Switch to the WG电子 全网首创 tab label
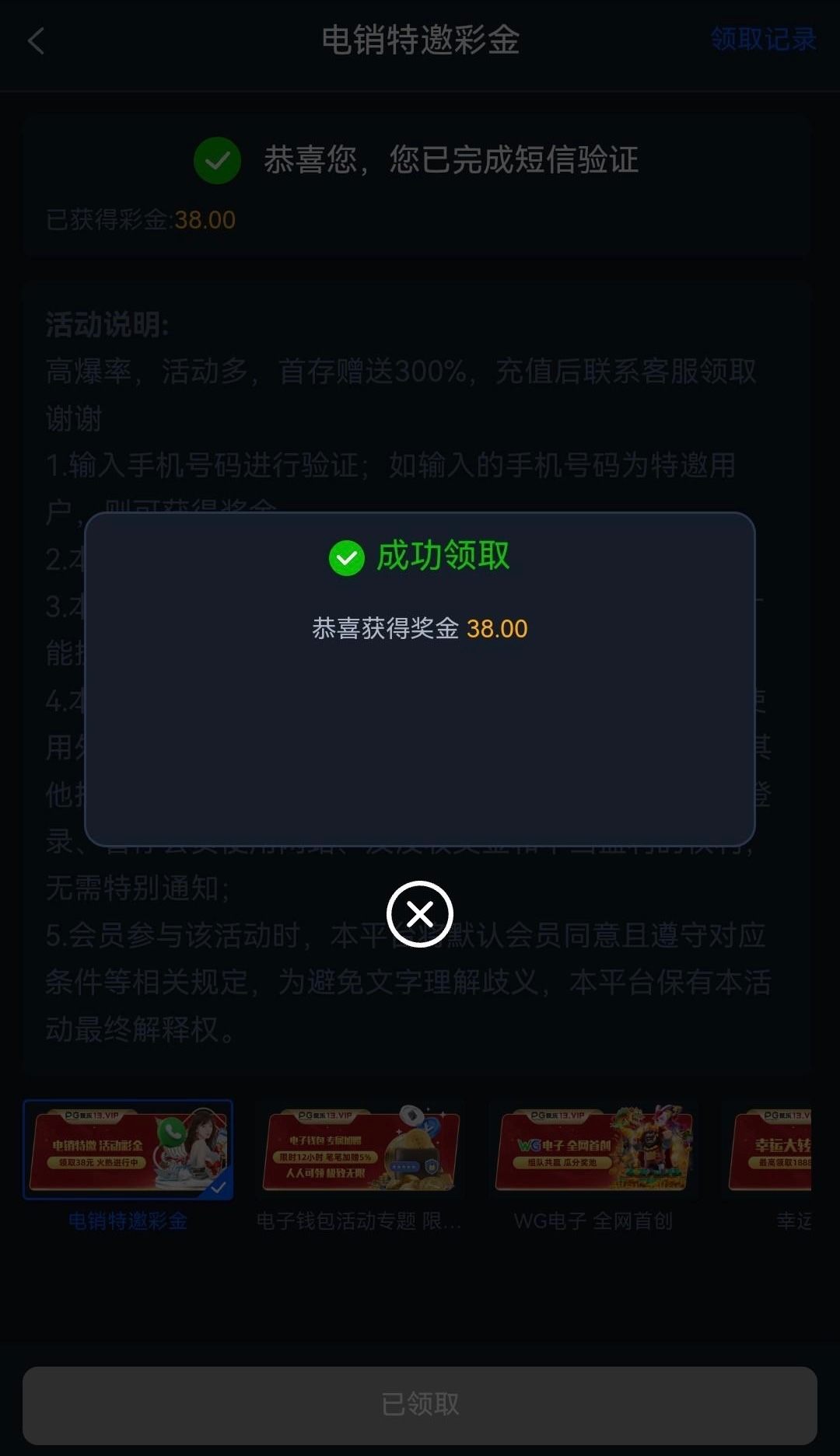840x1456 pixels. click(x=593, y=1220)
